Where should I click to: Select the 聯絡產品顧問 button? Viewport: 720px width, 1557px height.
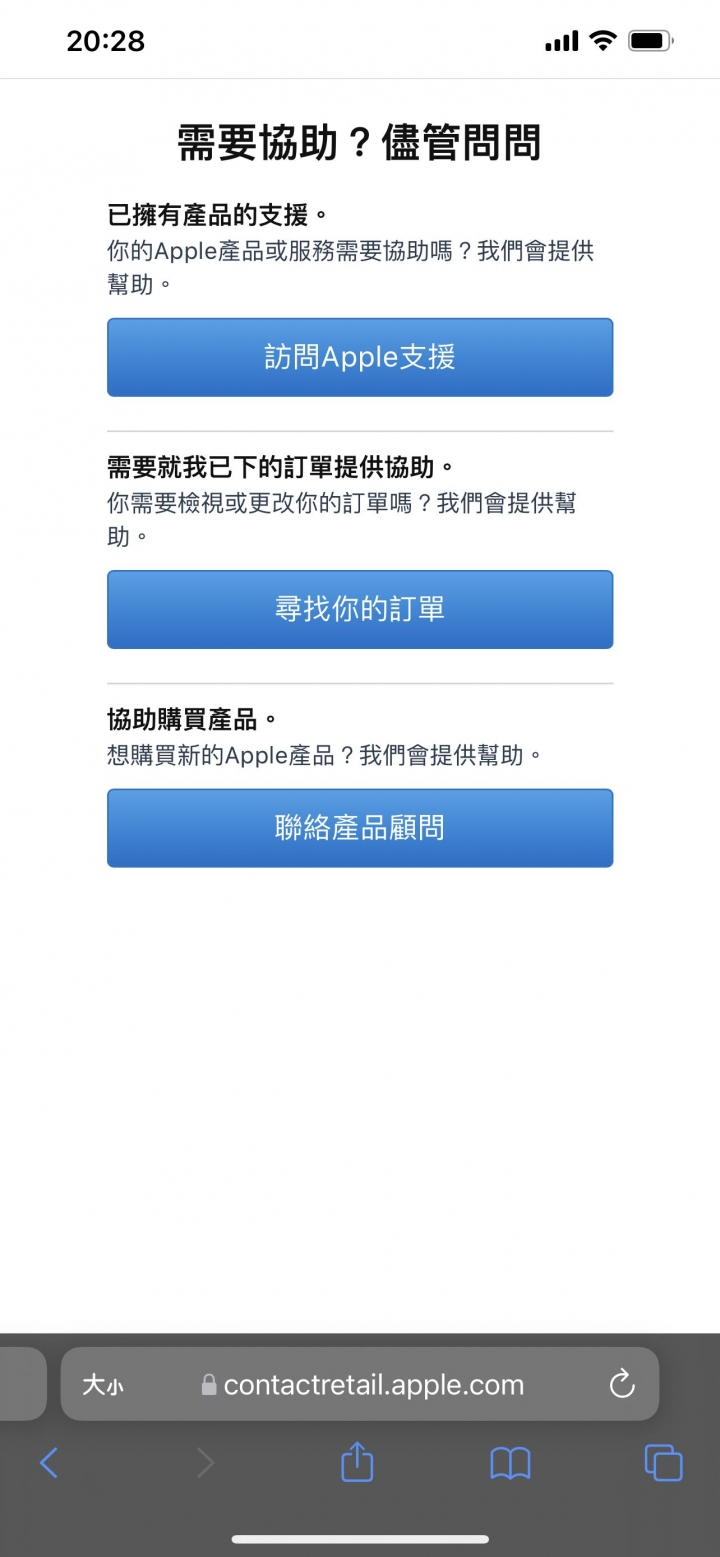[x=360, y=827]
